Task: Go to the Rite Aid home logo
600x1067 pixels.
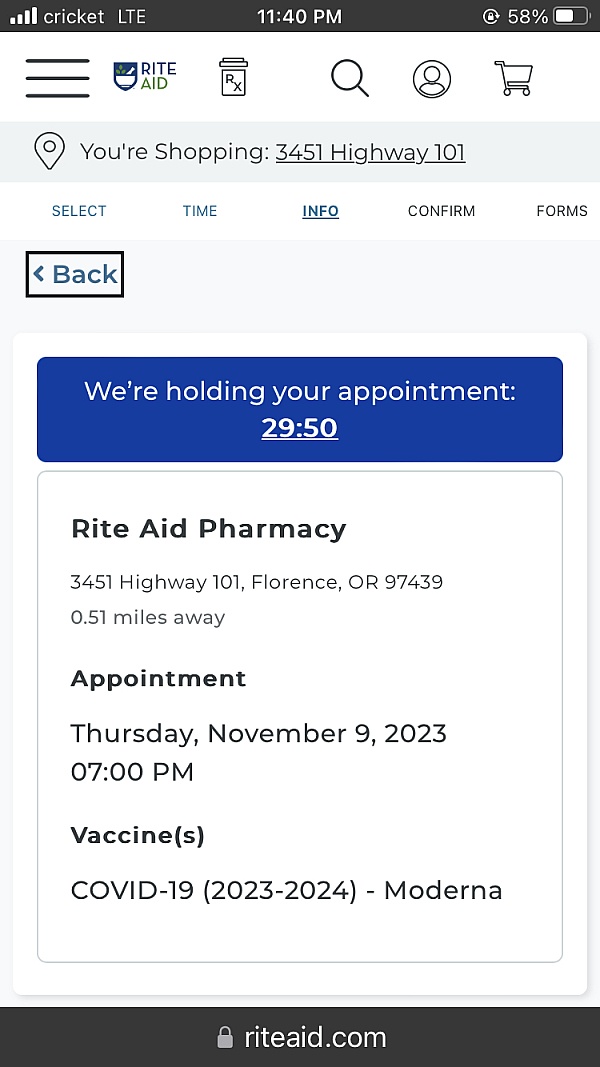Action: coord(145,76)
